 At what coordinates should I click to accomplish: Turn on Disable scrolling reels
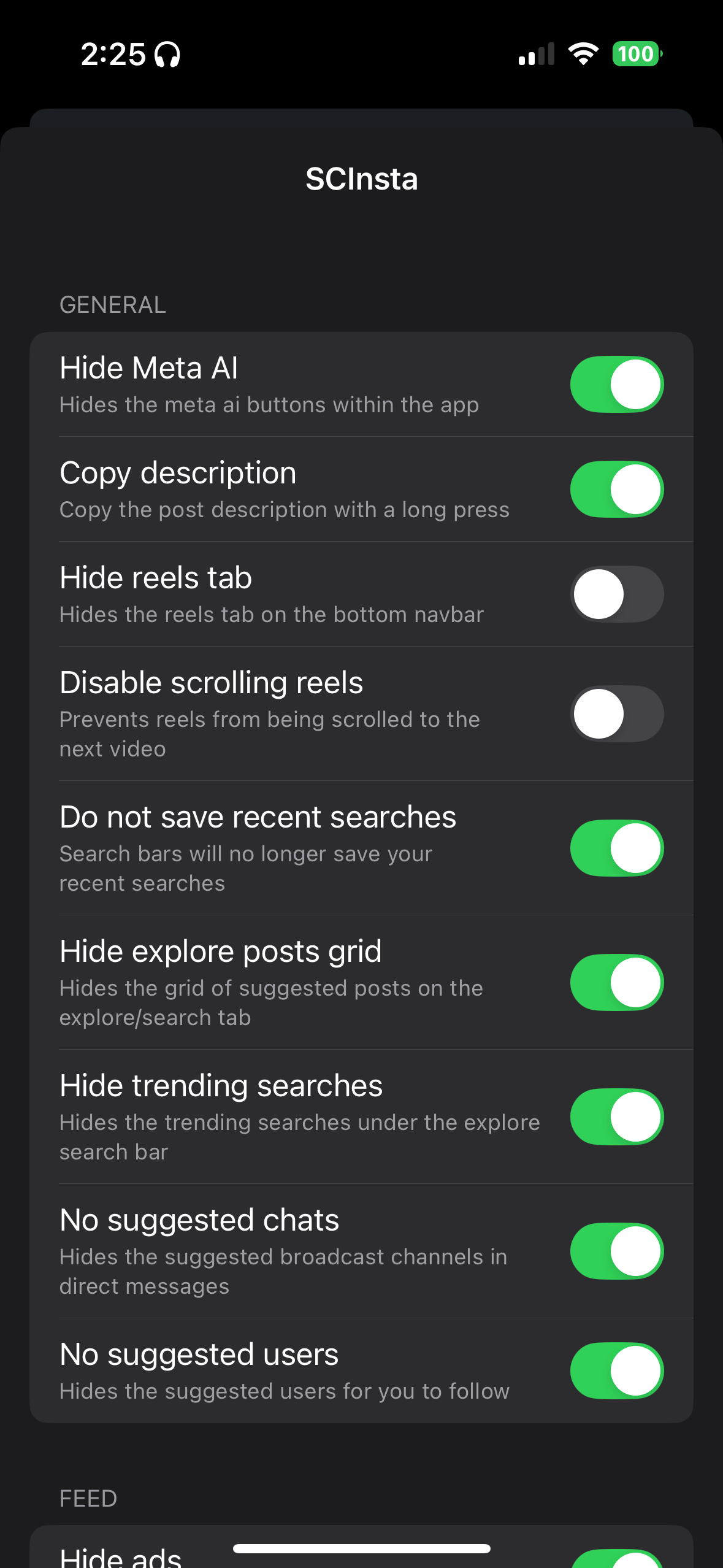coord(617,713)
